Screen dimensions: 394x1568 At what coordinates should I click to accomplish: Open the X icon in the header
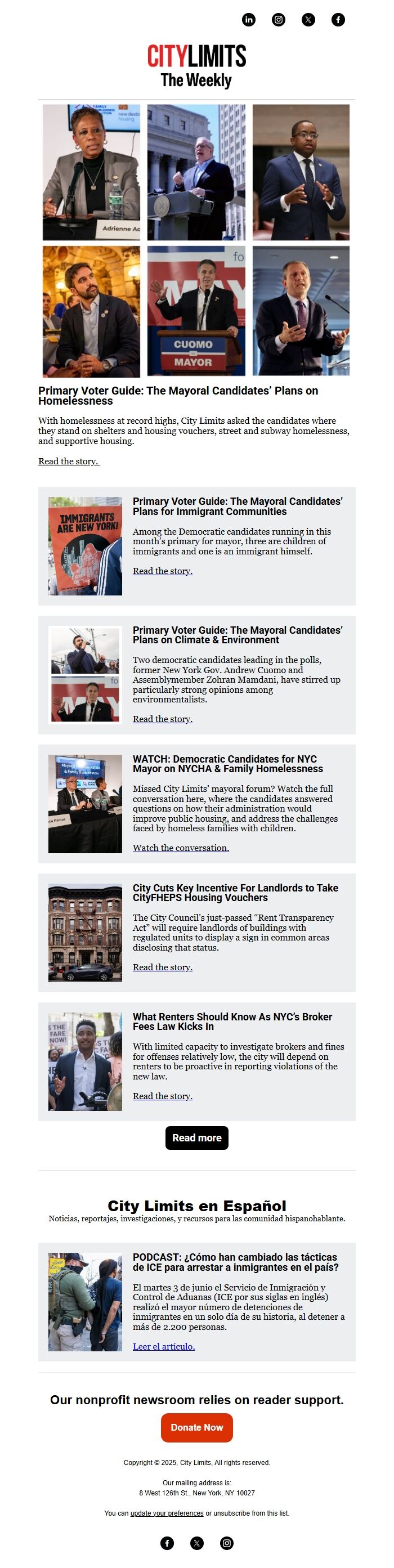click(308, 20)
